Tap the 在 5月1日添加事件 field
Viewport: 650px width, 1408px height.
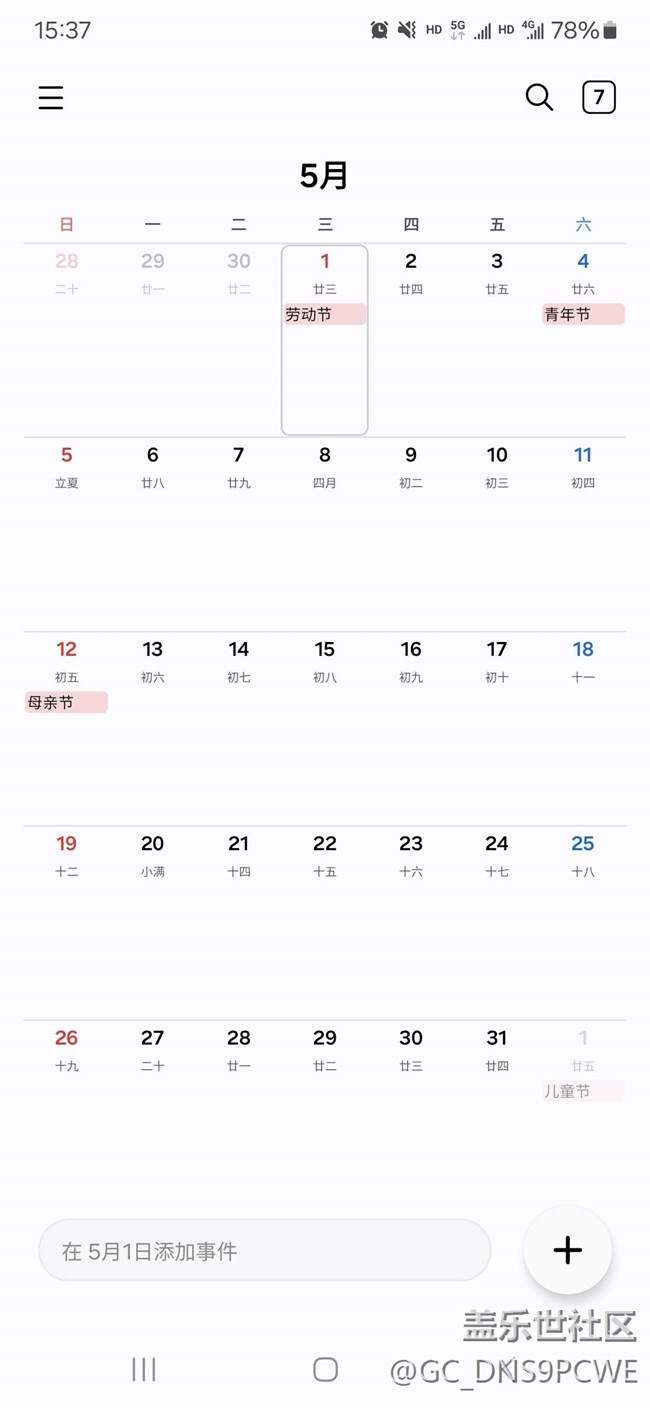pos(264,1250)
